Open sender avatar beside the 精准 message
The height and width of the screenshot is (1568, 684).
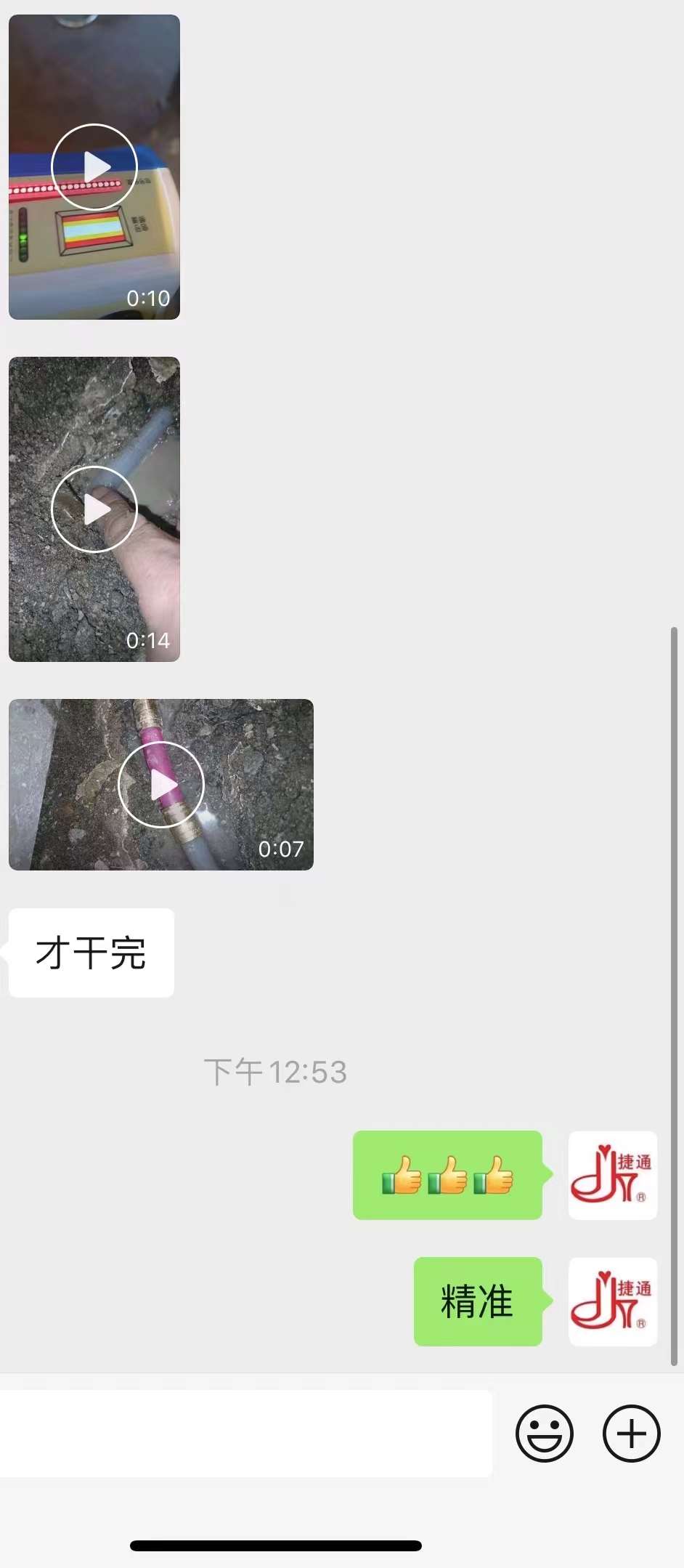click(613, 1301)
